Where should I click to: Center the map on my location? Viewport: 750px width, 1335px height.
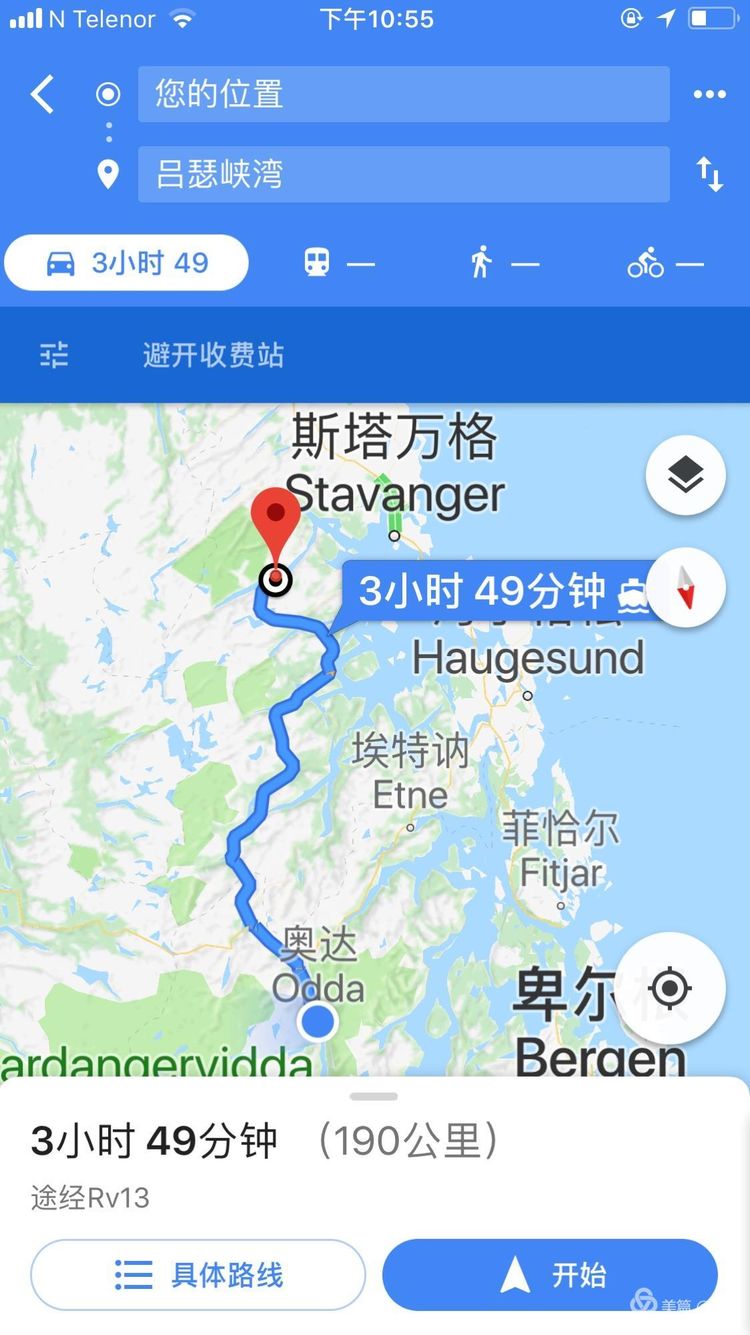pyautogui.click(x=669, y=989)
